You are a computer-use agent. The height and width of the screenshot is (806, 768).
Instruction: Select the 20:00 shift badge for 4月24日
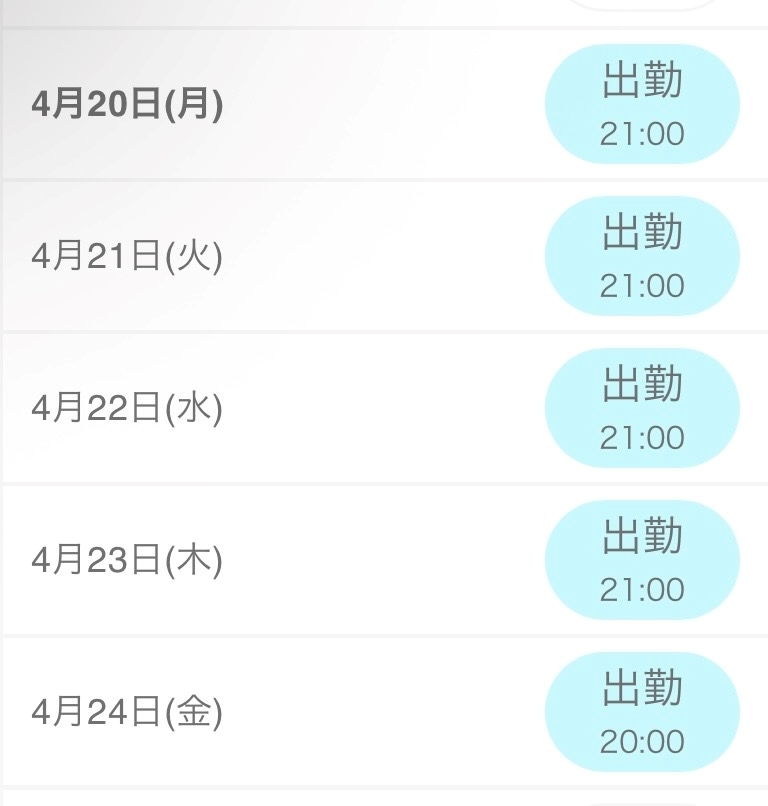pos(641,712)
